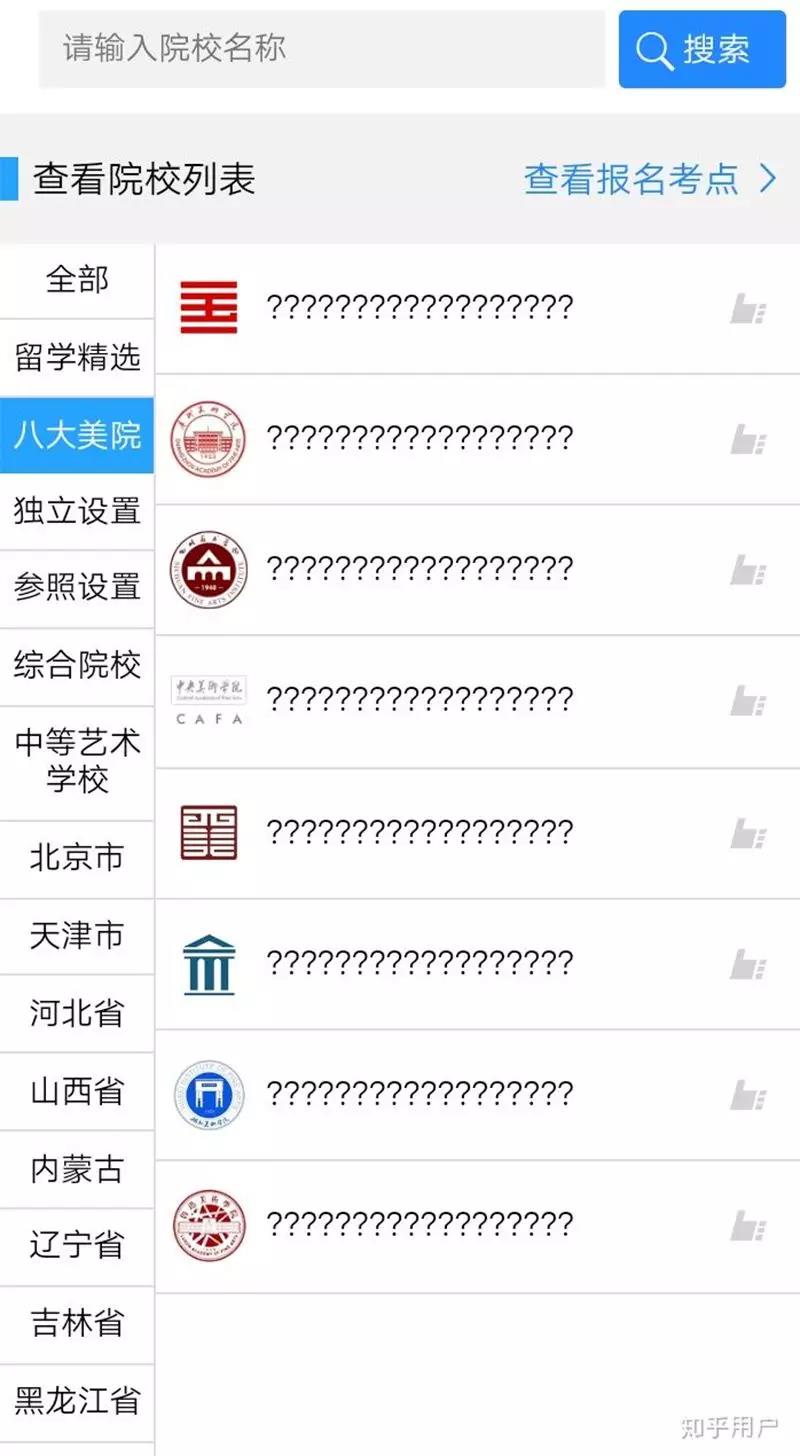Open the Guangzhou Academy of Fine Arts crest

pyautogui.click(x=207, y=437)
